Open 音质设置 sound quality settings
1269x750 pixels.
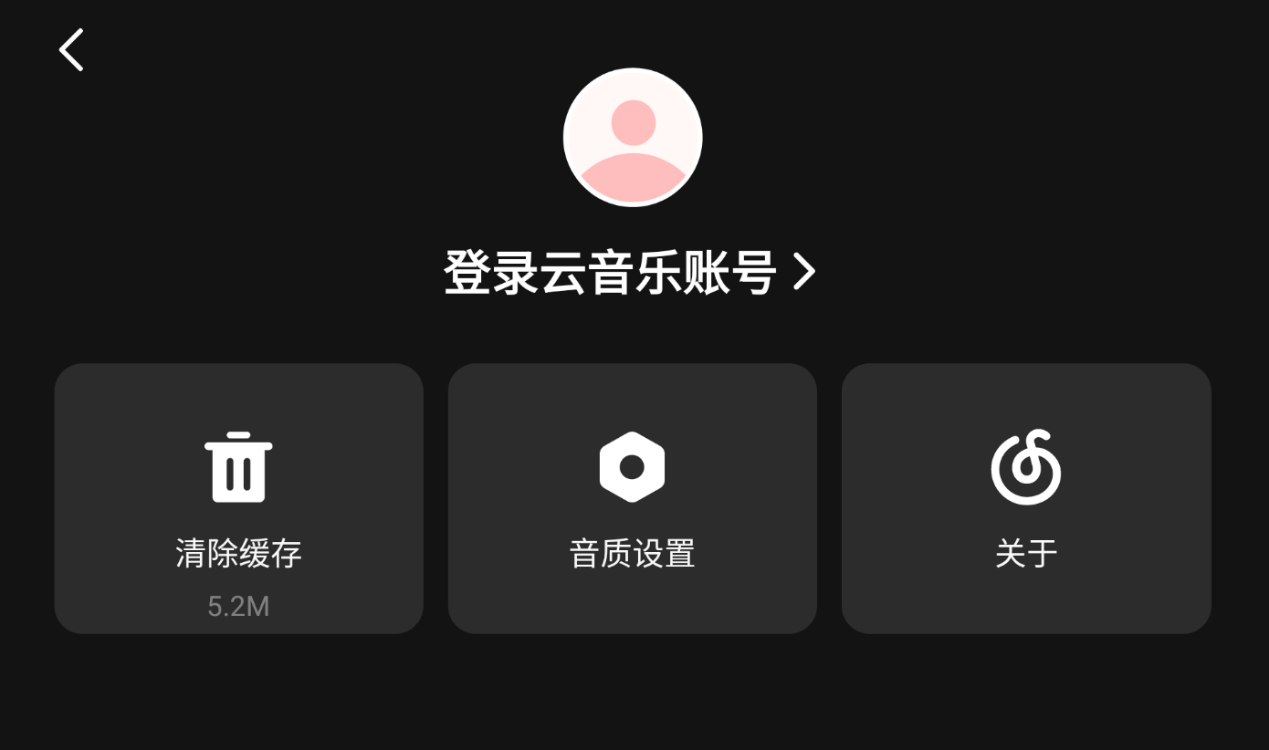(x=632, y=498)
